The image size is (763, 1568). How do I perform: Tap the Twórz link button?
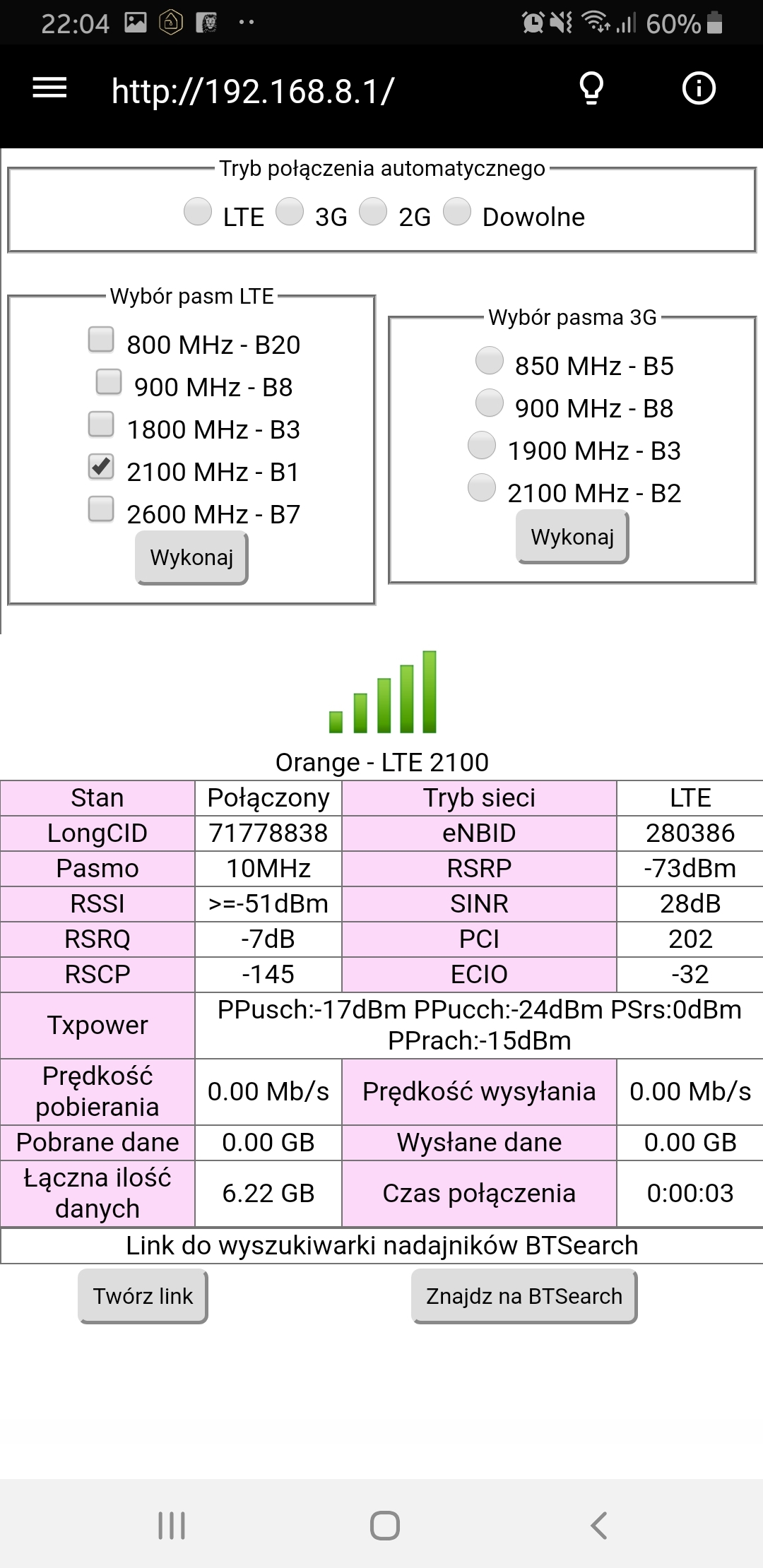(x=143, y=1296)
